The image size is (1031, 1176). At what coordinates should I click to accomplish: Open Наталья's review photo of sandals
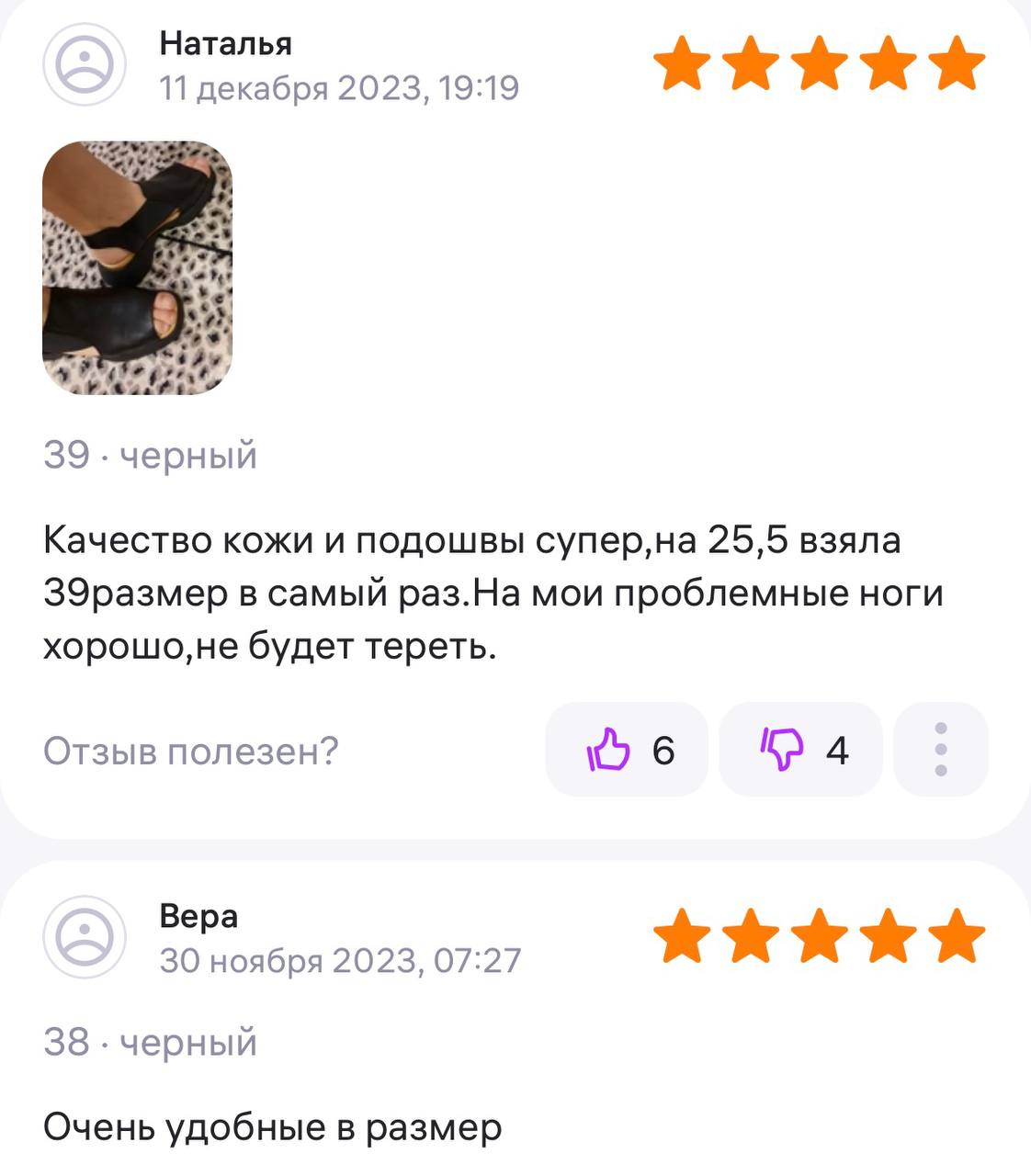click(138, 268)
